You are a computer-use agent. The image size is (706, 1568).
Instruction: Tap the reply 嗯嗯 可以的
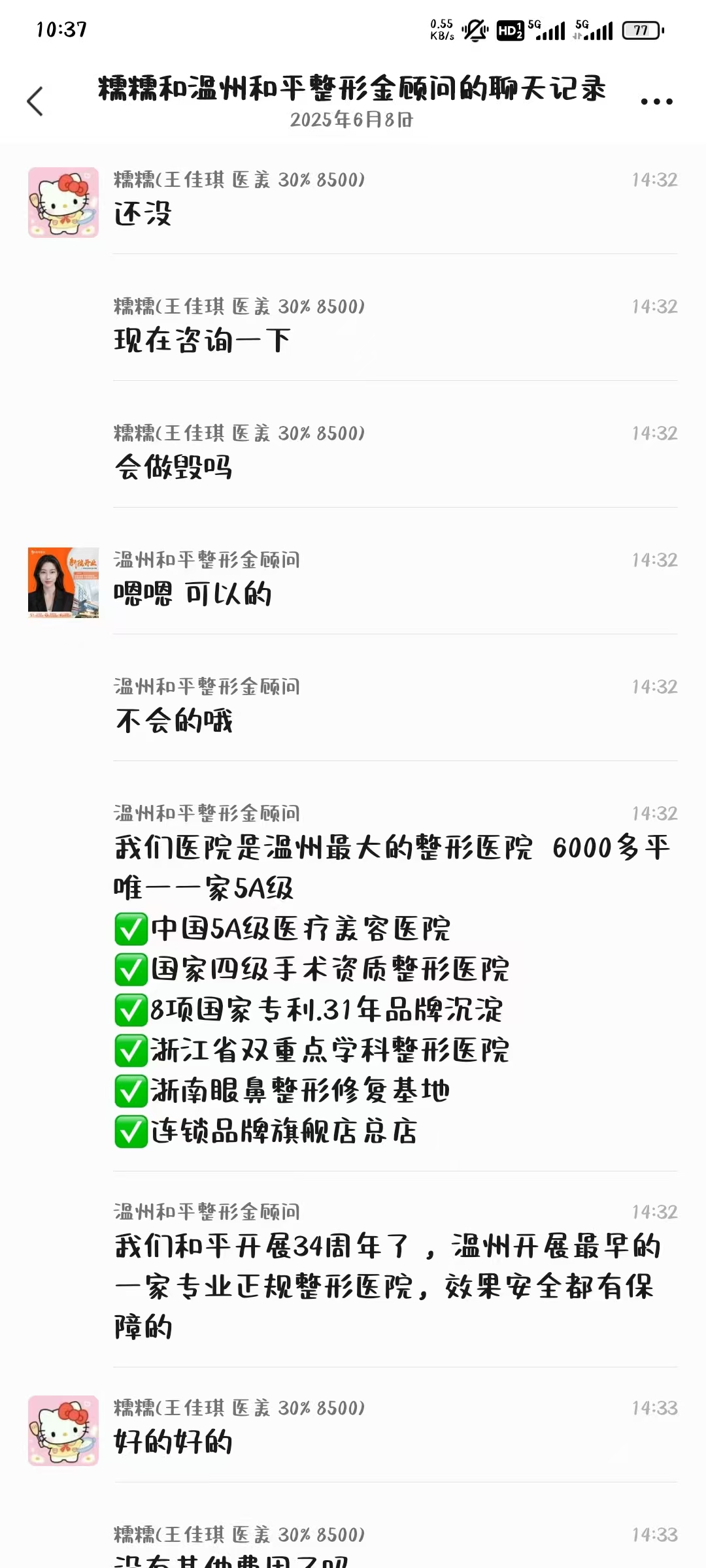[x=193, y=595]
